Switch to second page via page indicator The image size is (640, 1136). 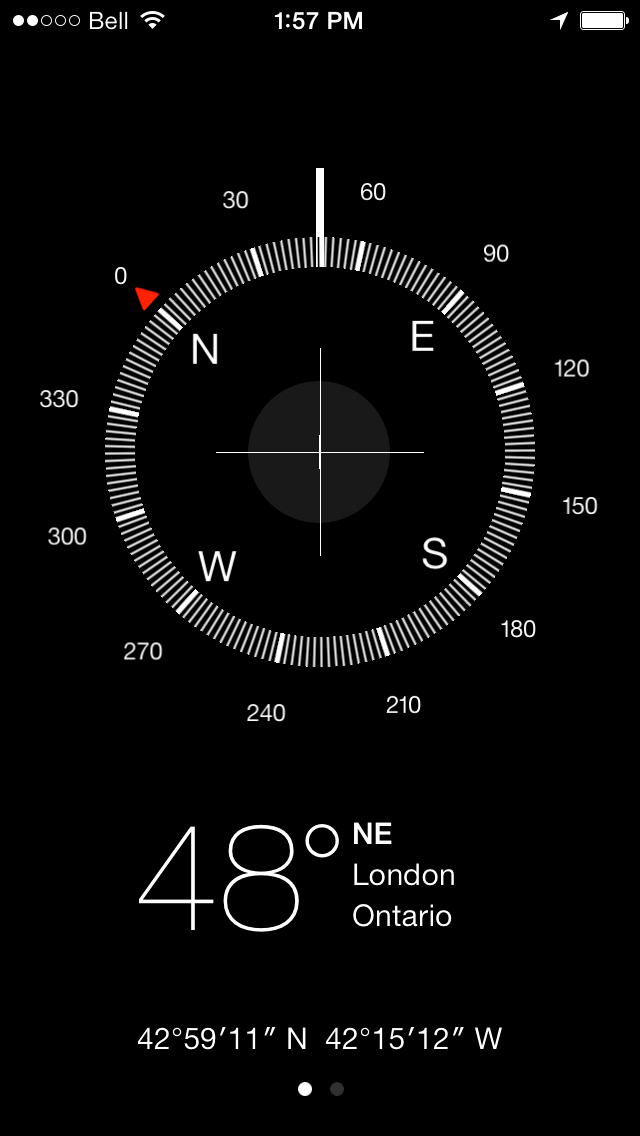pos(337,1089)
